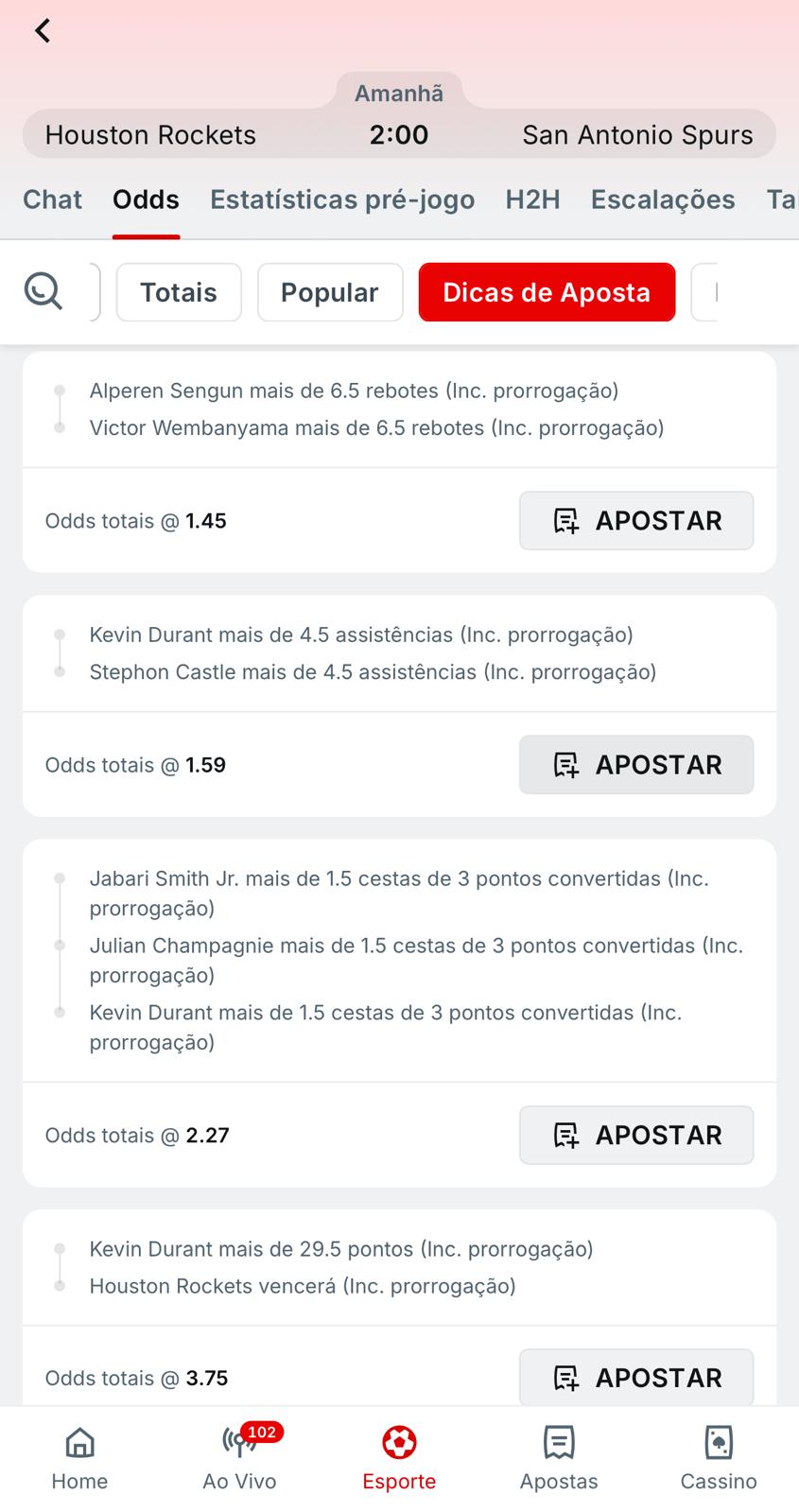Tap the back arrow at top left
This screenshot has height=1512, width=799.
pos(42,30)
